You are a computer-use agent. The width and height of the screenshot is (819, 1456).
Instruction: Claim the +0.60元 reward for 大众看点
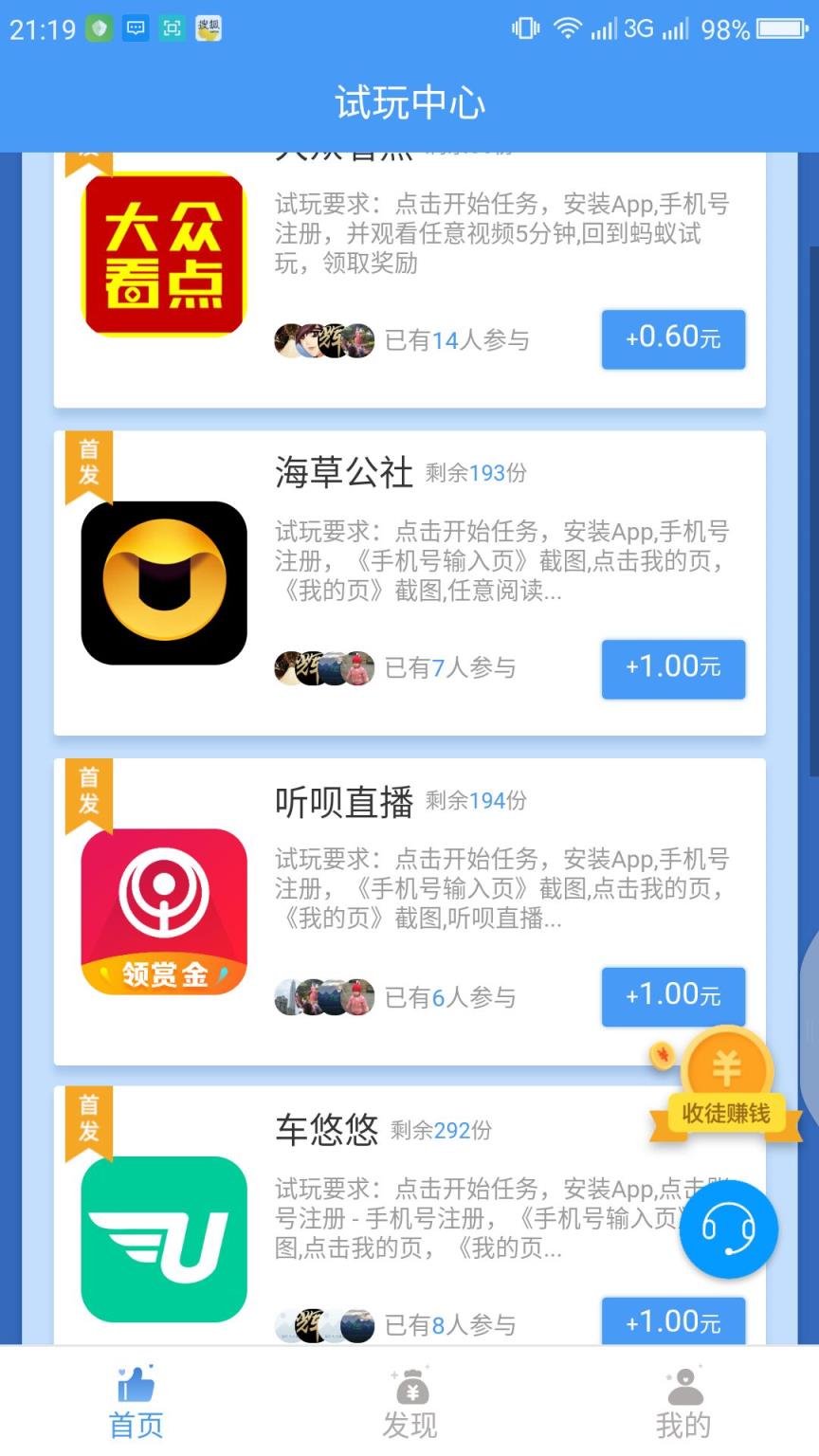tap(672, 339)
